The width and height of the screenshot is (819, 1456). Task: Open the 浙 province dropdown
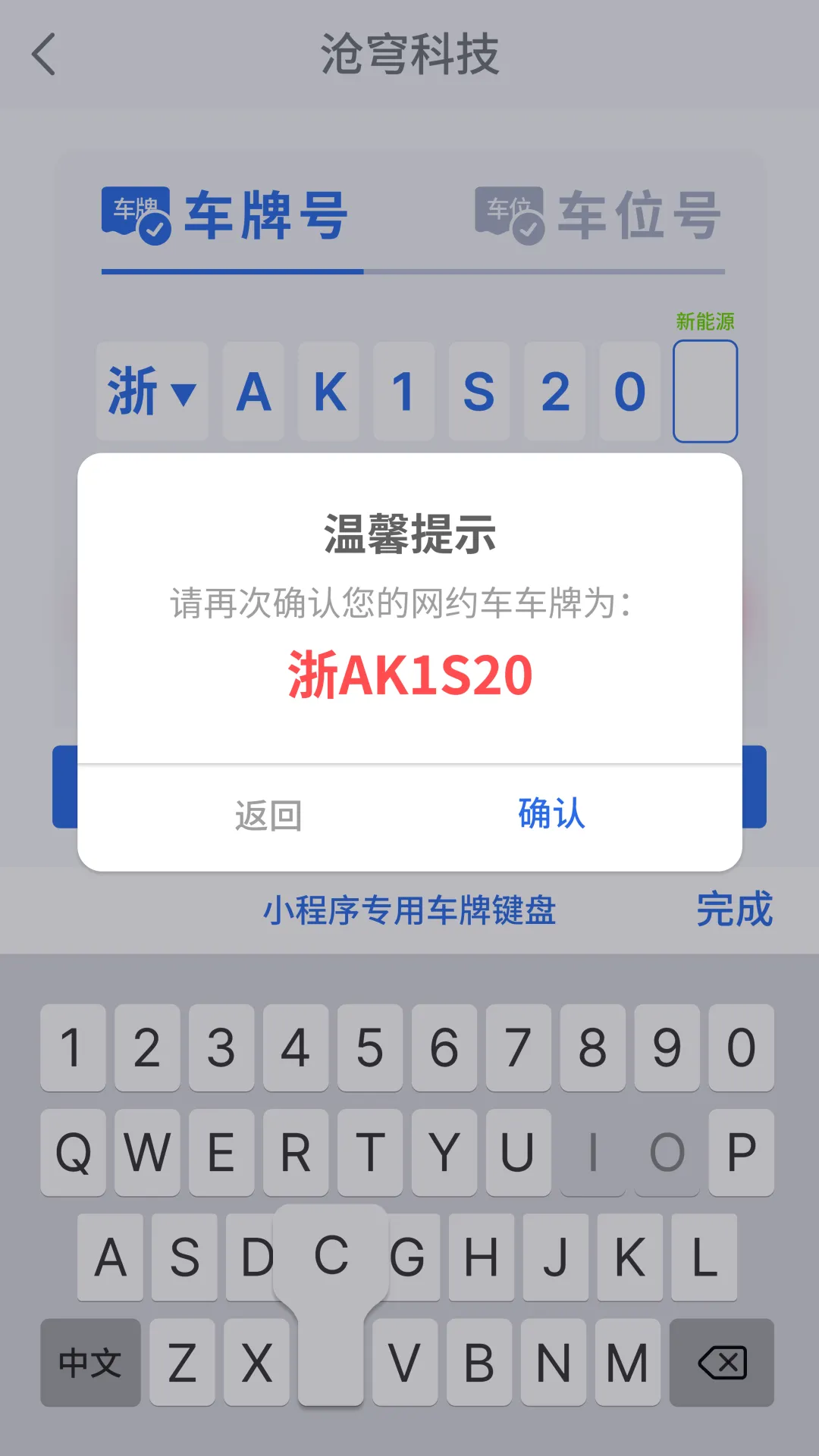(x=152, y=392)
